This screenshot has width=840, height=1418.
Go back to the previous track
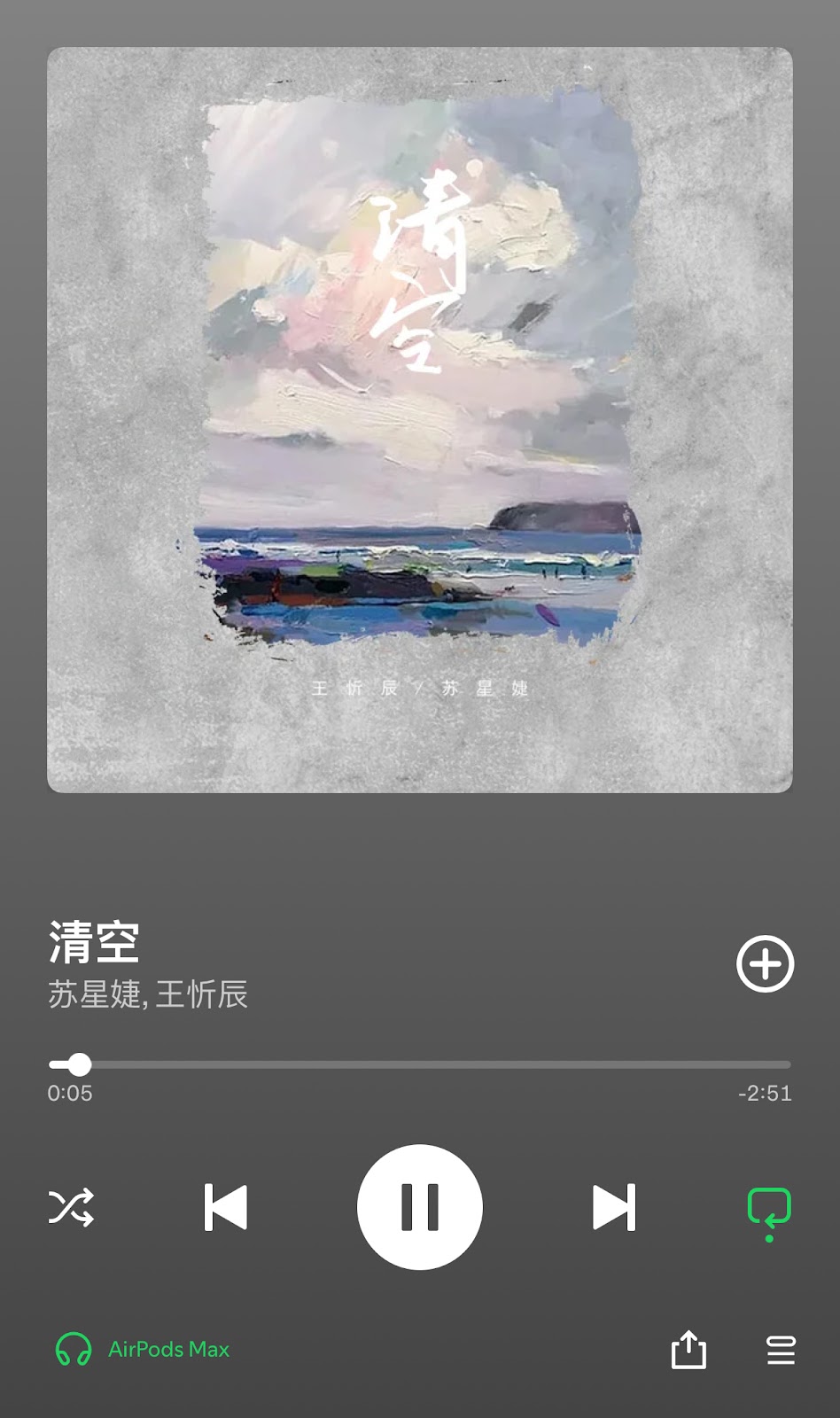coord(226,1207)
